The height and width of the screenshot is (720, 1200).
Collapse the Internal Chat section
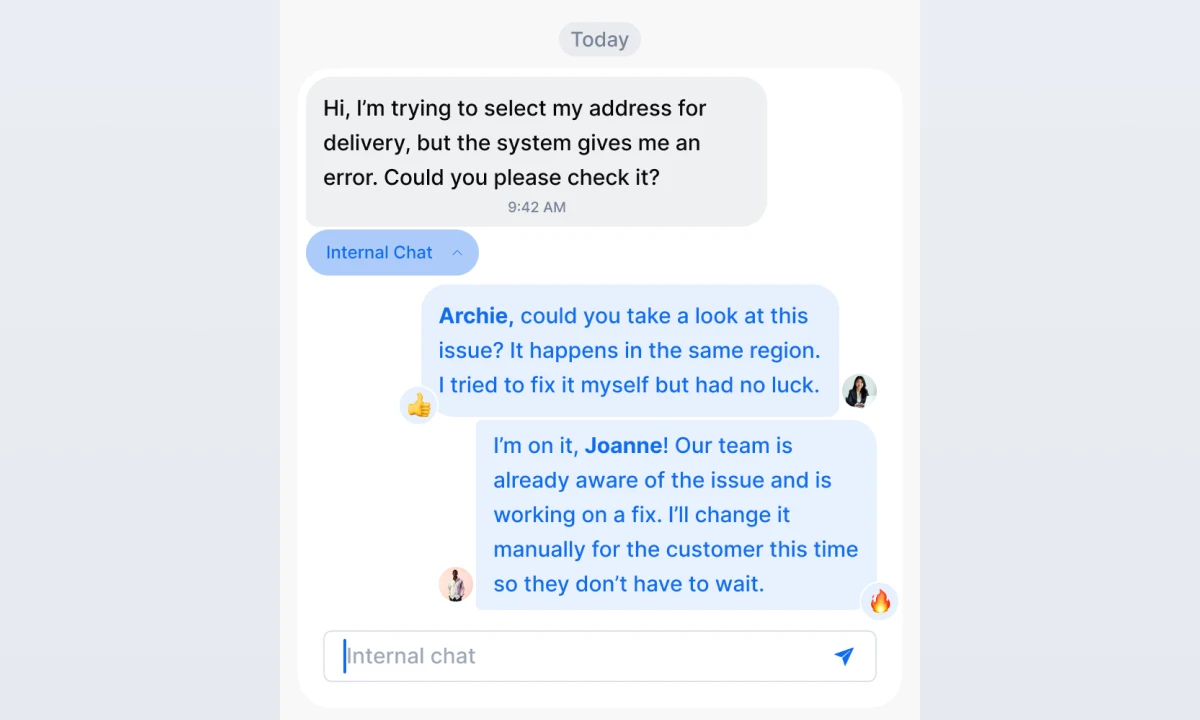tap(392, 253)
